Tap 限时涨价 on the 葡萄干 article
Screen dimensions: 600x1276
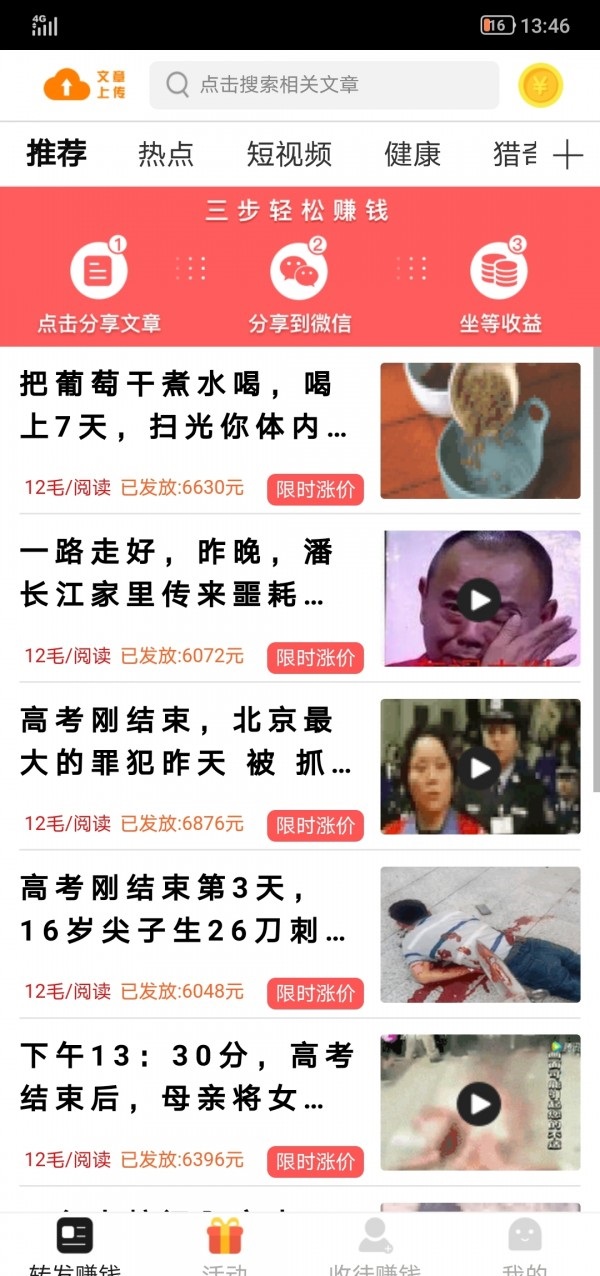[315, 489]
